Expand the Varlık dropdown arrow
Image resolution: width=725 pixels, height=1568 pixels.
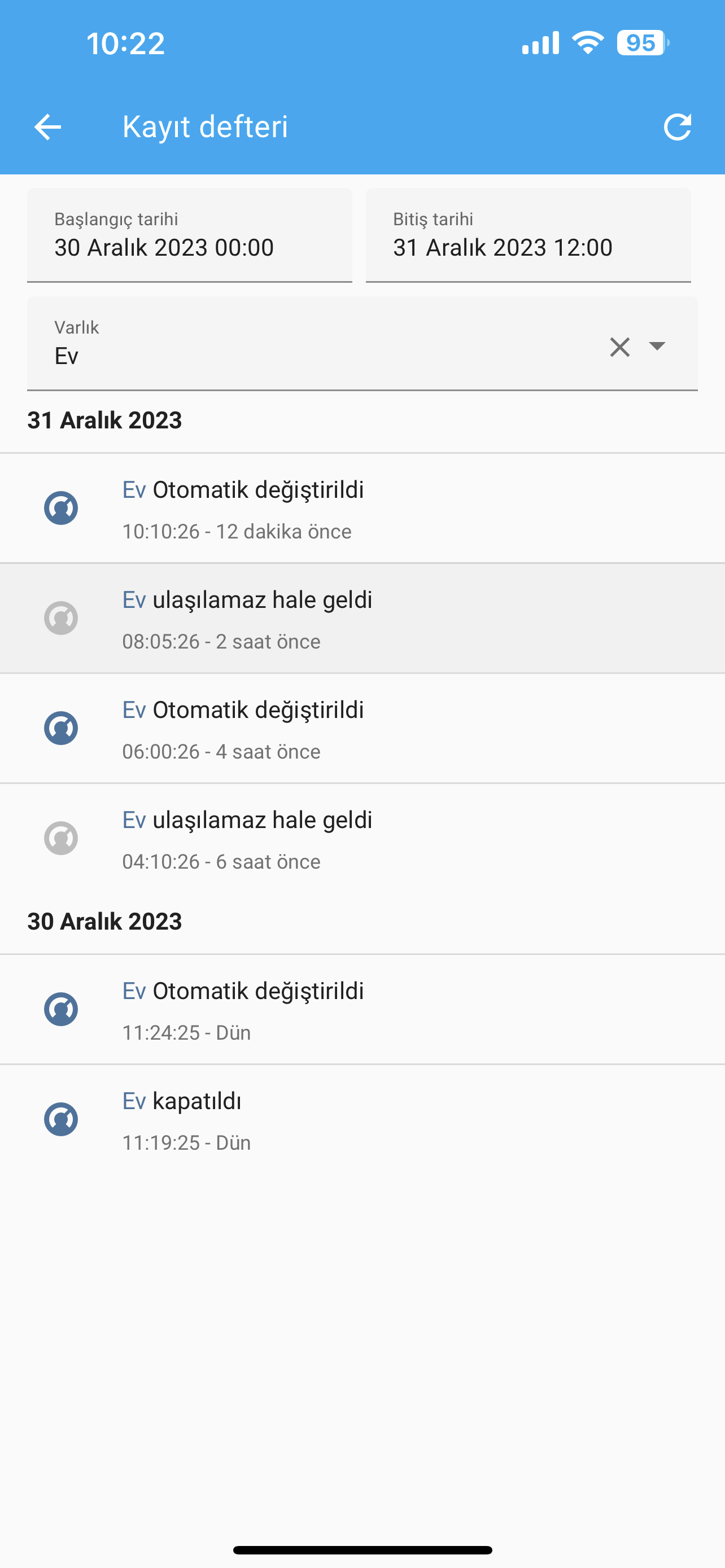(657, 347)
